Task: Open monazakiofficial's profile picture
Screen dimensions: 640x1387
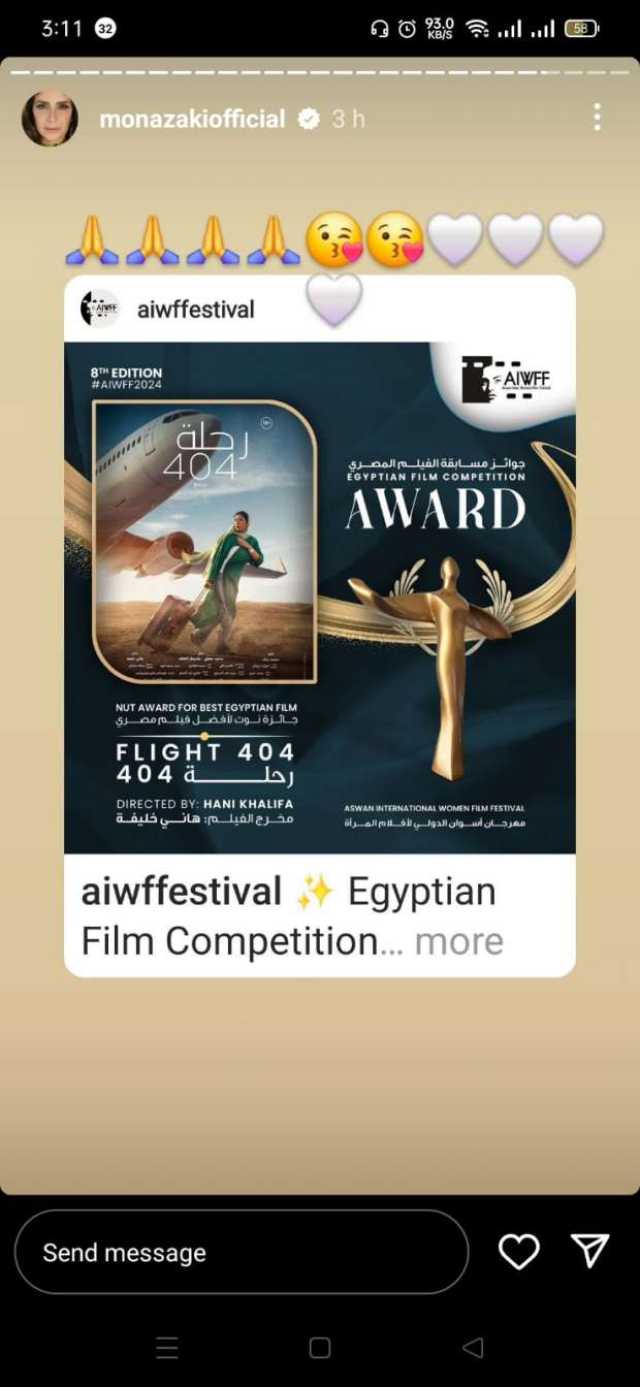Action: click(50, 119)
